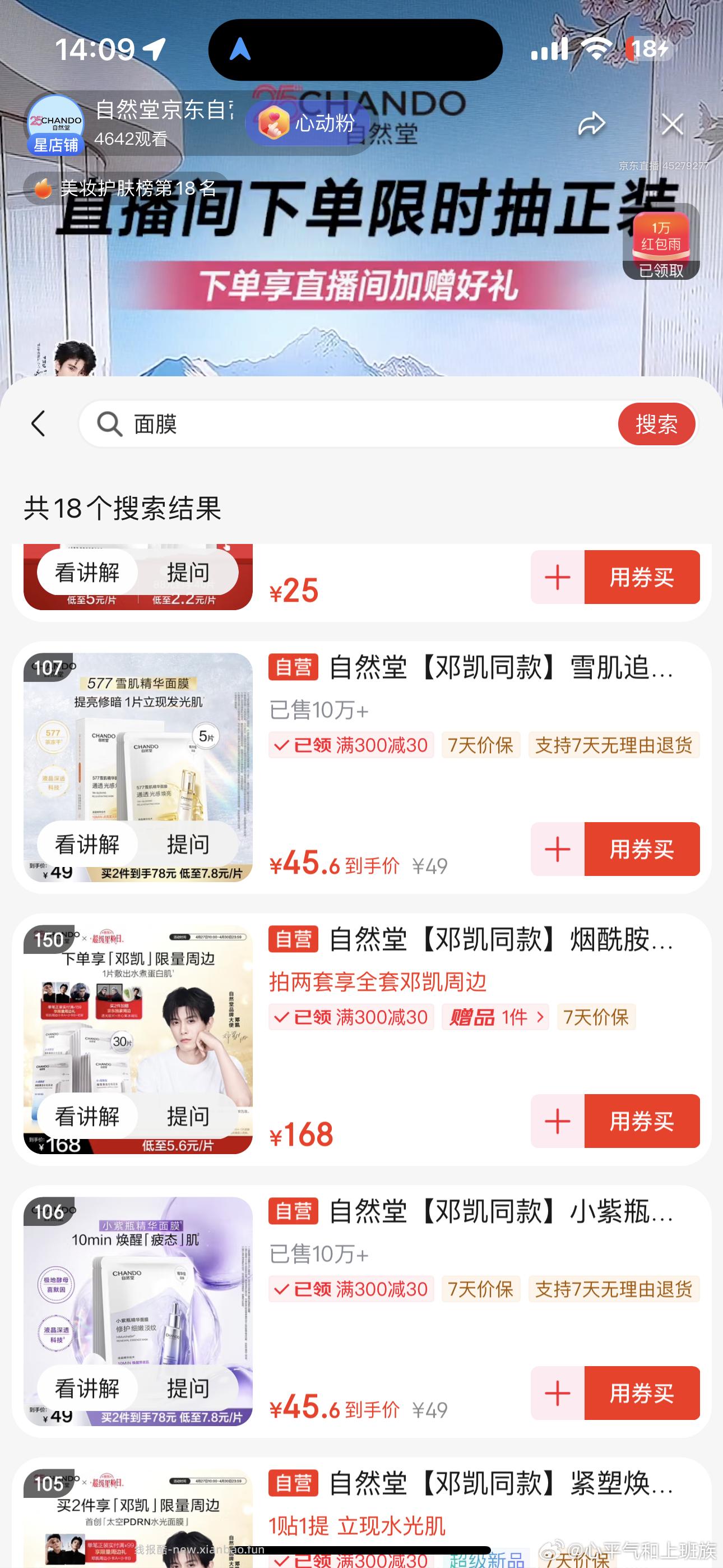The height and width of the screenshot is (1568, 723).
Task: Tap the CHANDO store avatar
Action: coord(56,120)
